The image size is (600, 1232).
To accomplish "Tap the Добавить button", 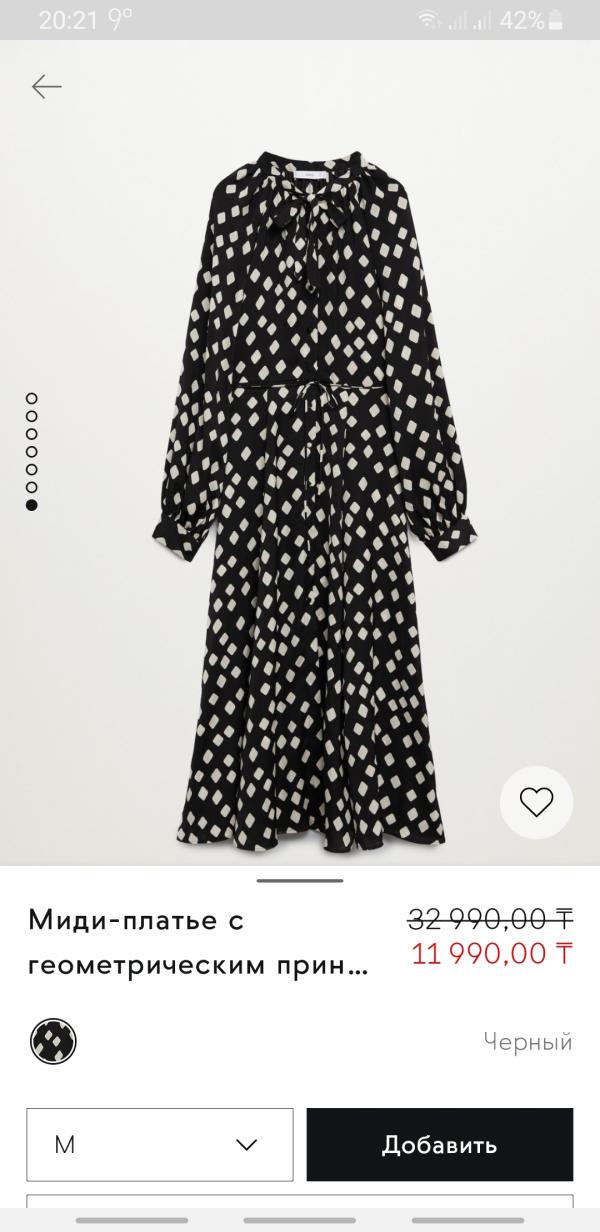I will 440,1144.
